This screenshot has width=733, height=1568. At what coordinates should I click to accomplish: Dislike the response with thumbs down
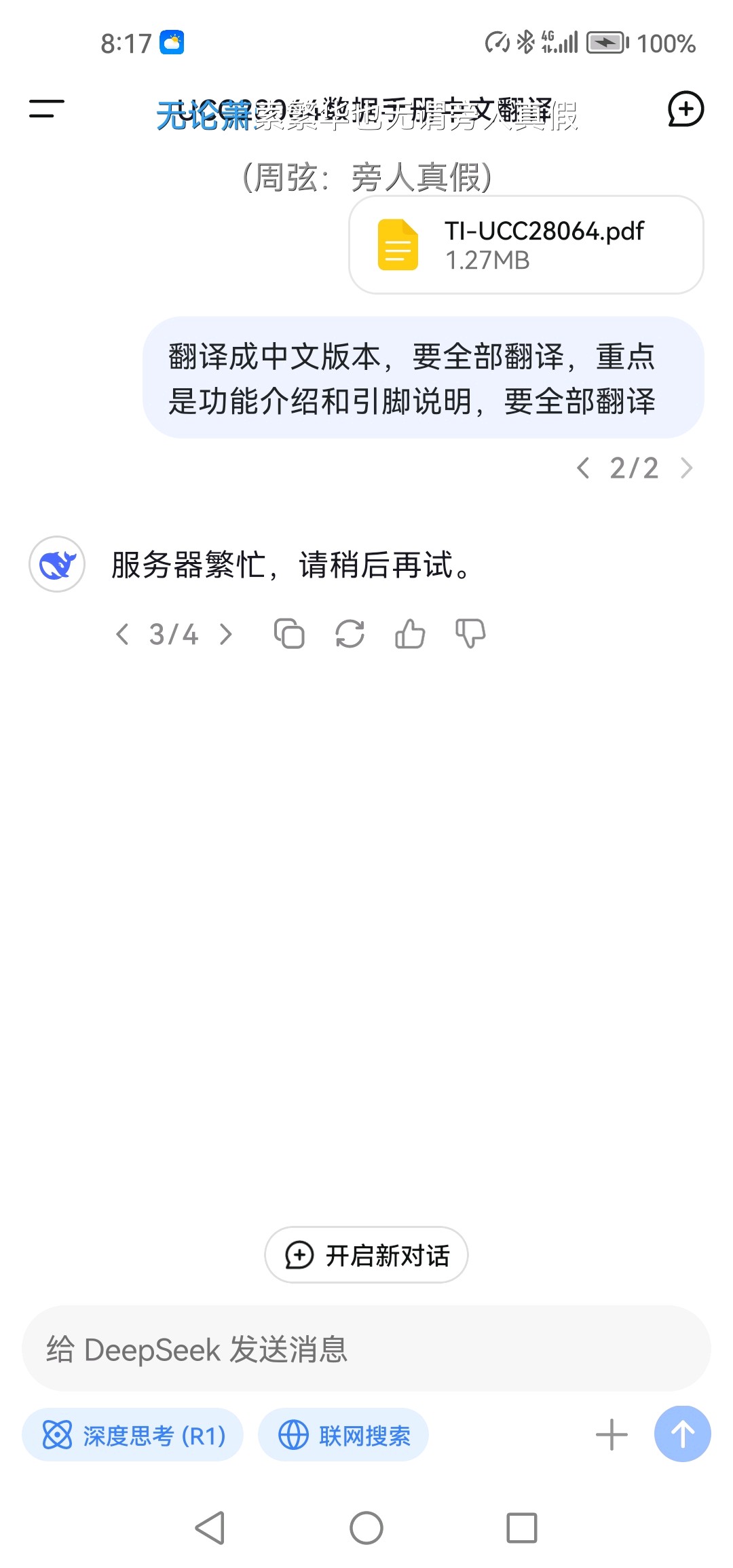coord(470,634)
